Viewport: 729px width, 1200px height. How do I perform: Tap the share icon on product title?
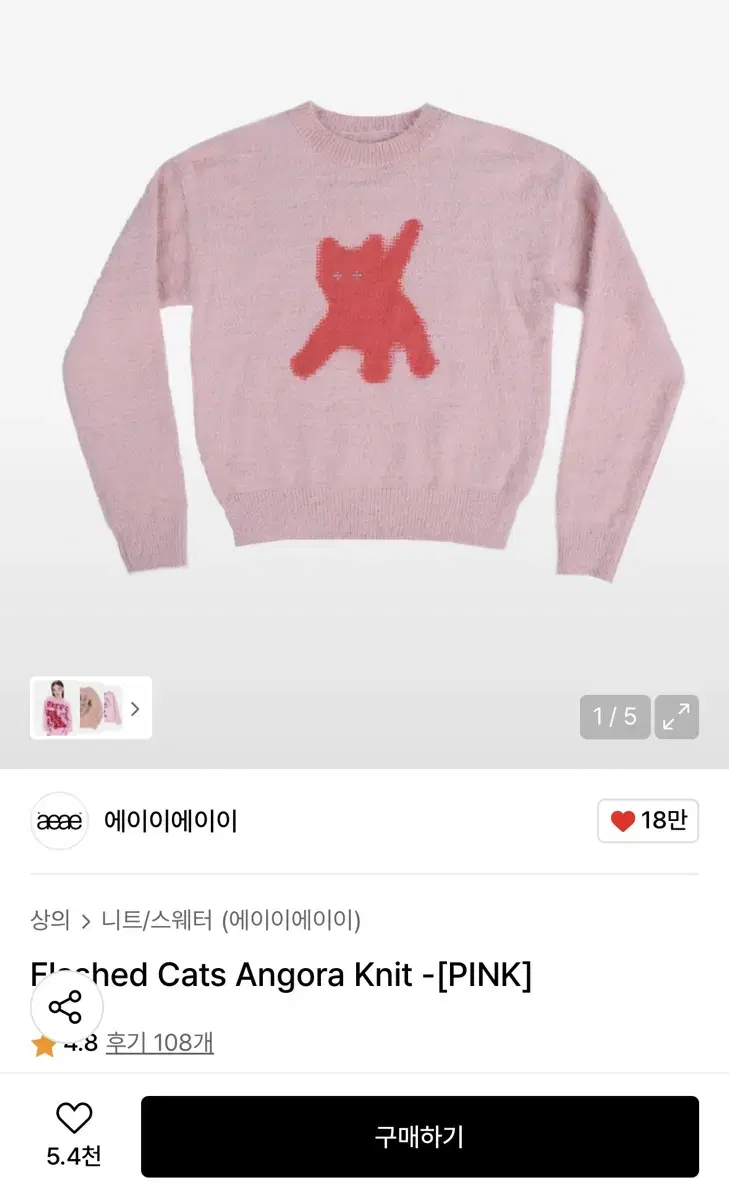[68, 1007]
